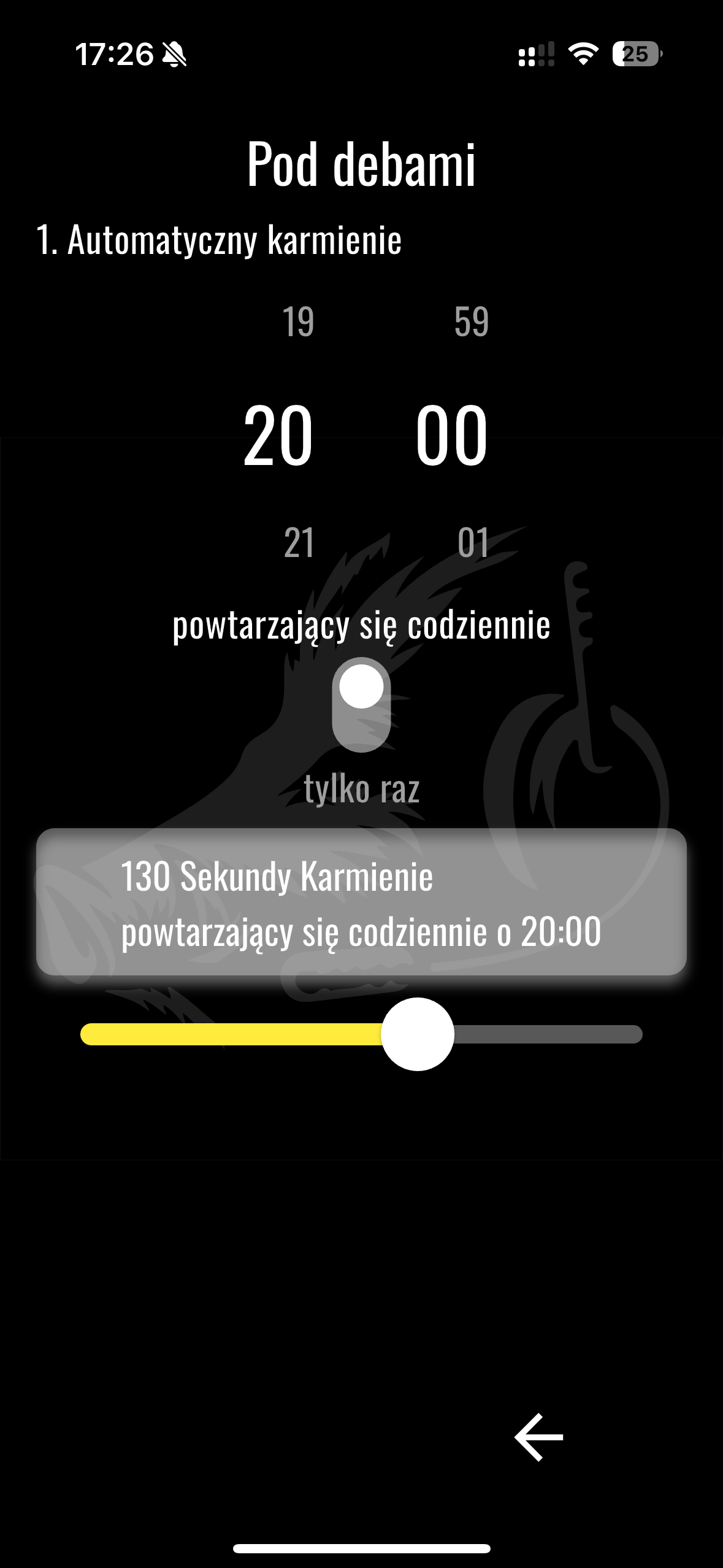
Task: Select minute 59 in the time picker
Action: click(472, 321)
